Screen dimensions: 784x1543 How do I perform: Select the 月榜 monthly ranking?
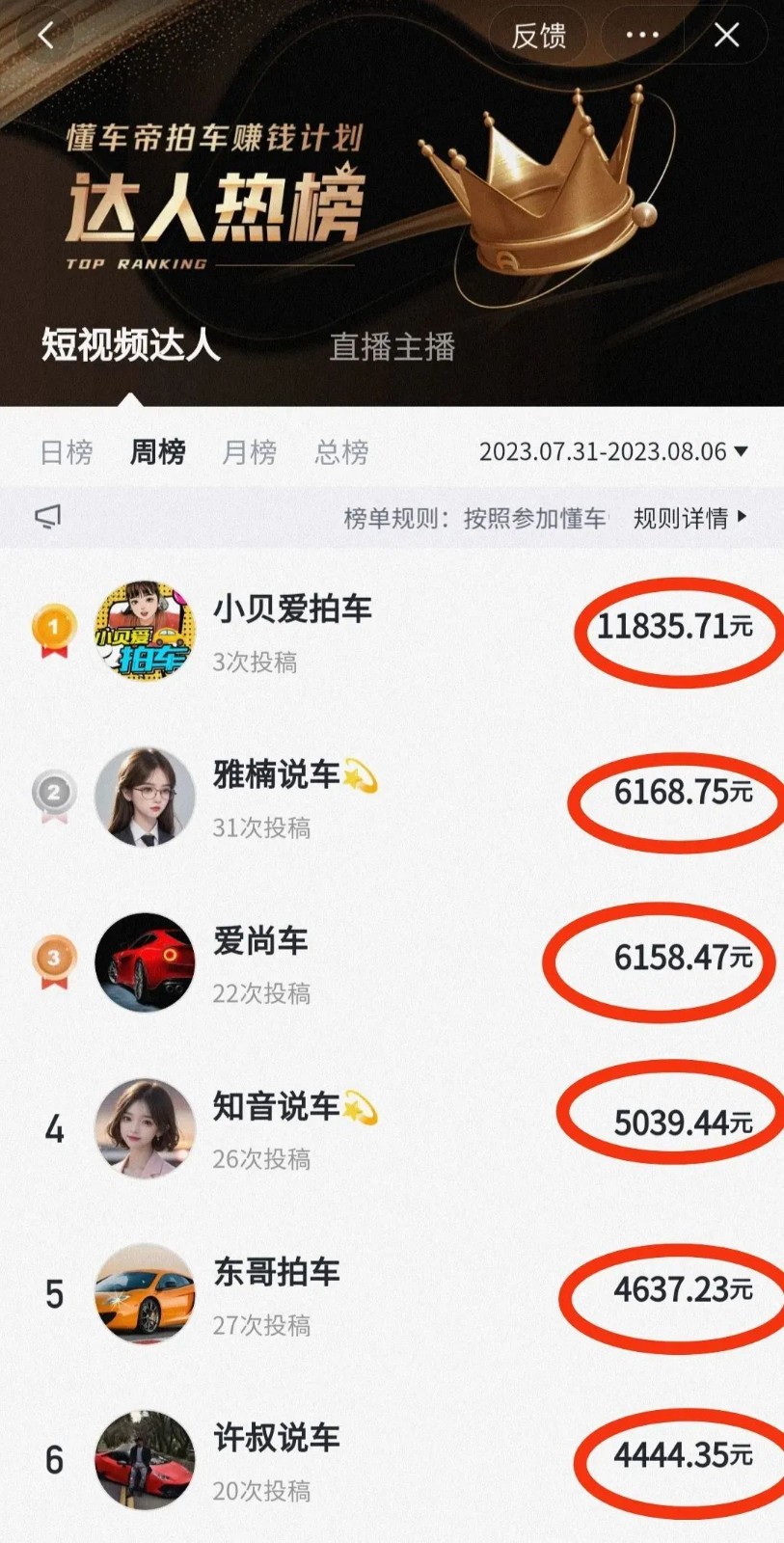tap(249, 451)
